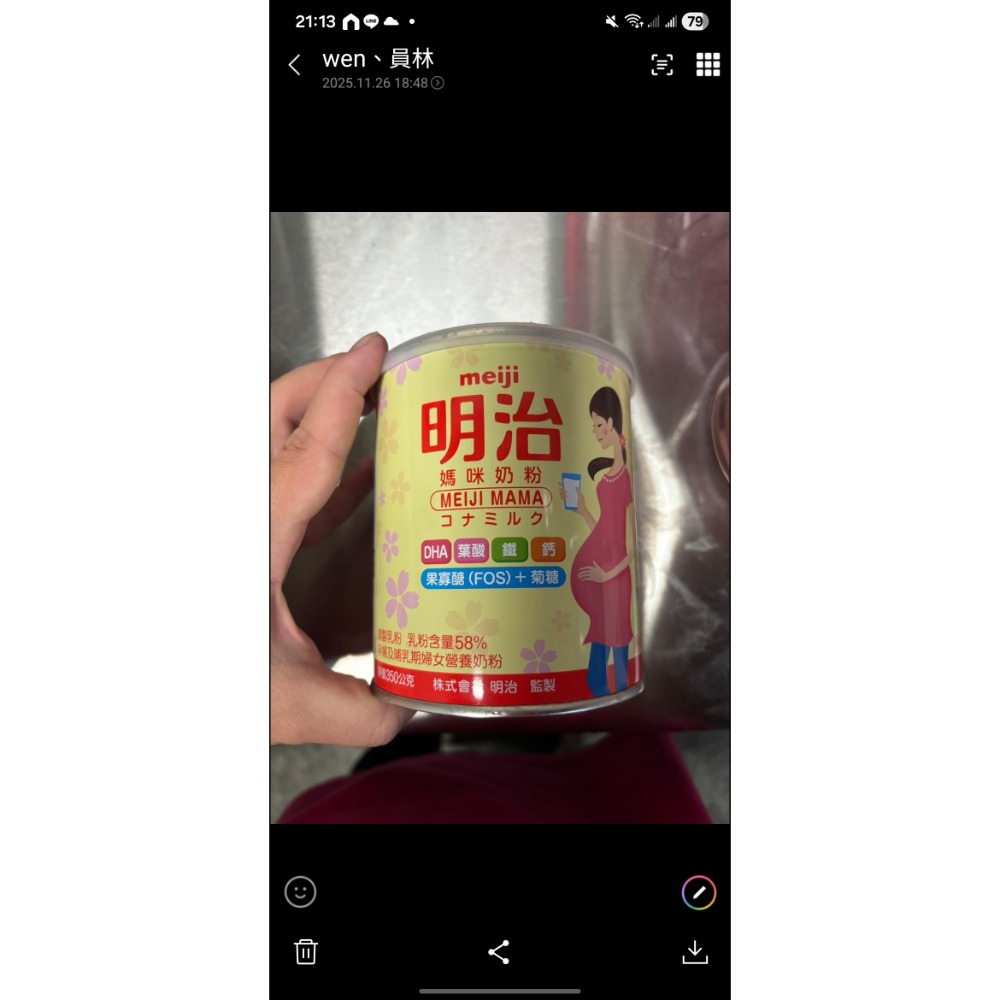Add an emoji reaction to photo

[x=300, y=892]
